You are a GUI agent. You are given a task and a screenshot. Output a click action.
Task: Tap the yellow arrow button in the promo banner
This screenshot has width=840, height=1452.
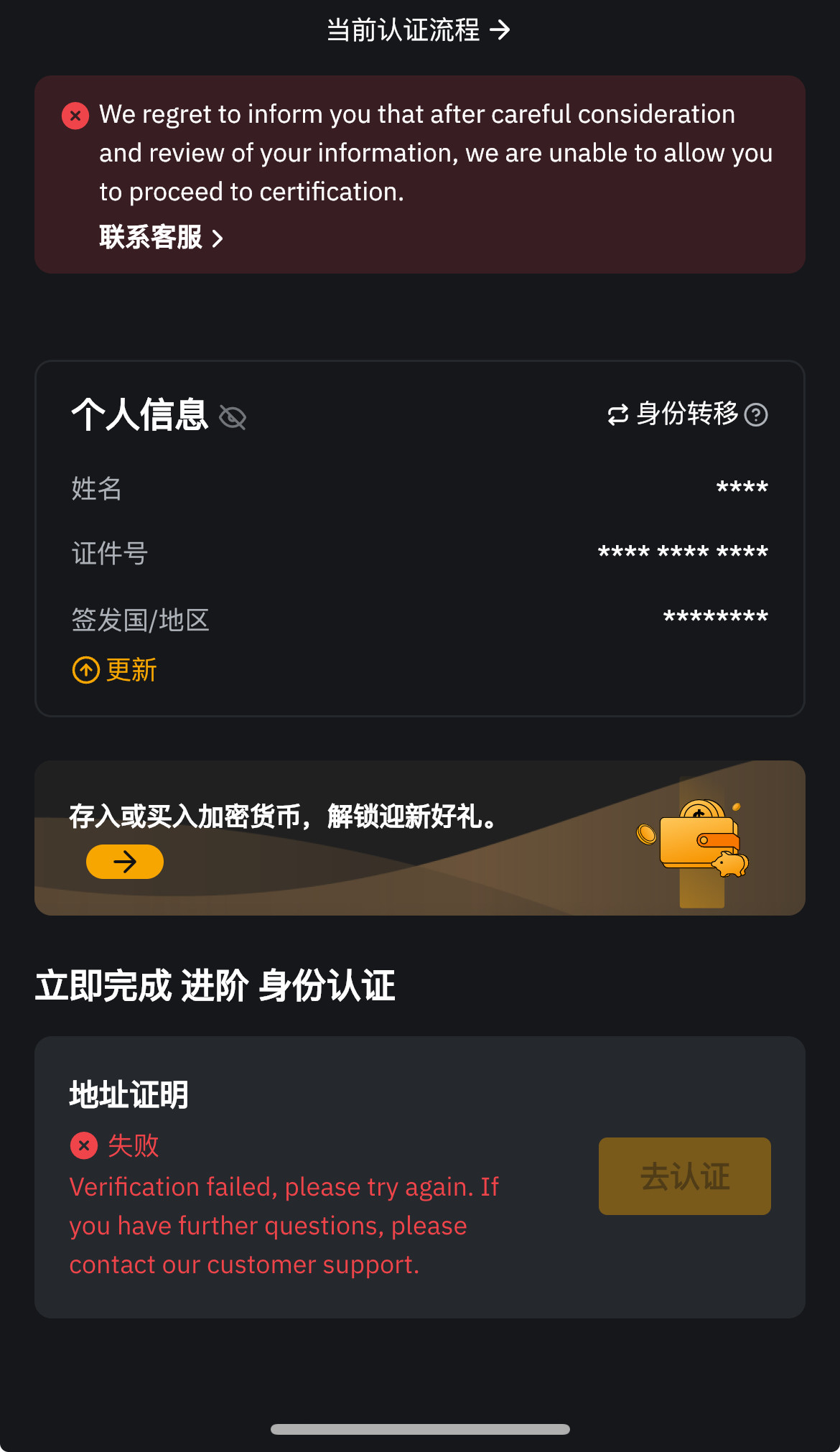[124, 861]
